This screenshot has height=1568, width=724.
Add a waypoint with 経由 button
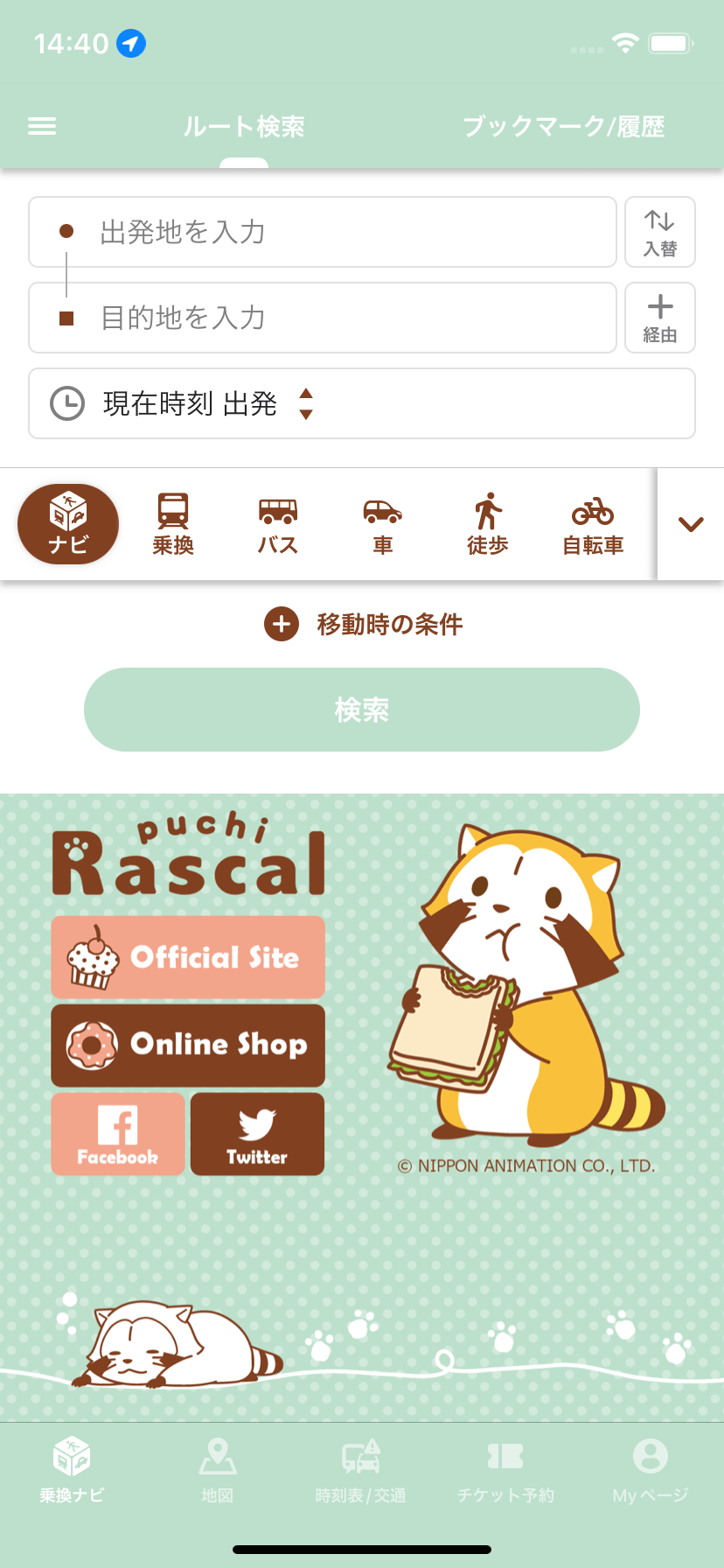(660, 318)
